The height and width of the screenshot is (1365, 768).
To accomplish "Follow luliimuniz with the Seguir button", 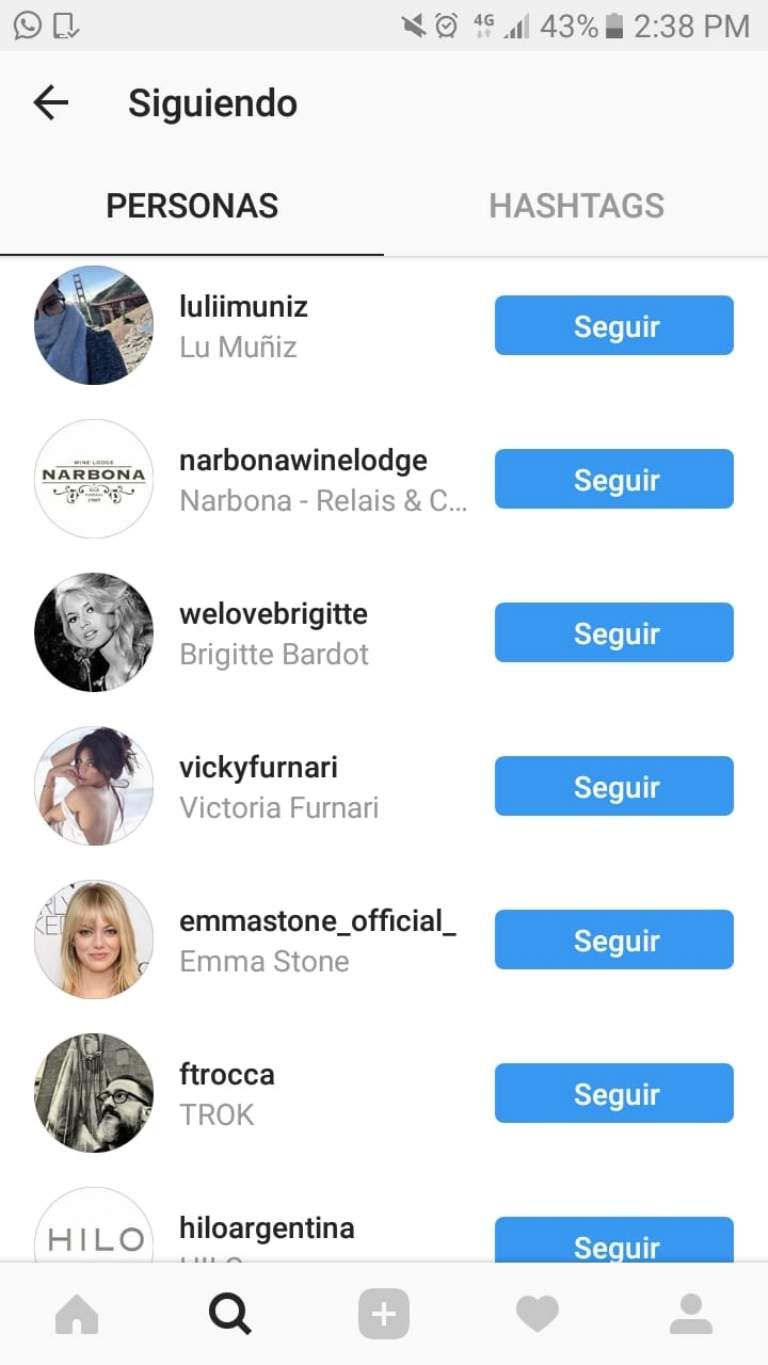I will pos(614,326).
